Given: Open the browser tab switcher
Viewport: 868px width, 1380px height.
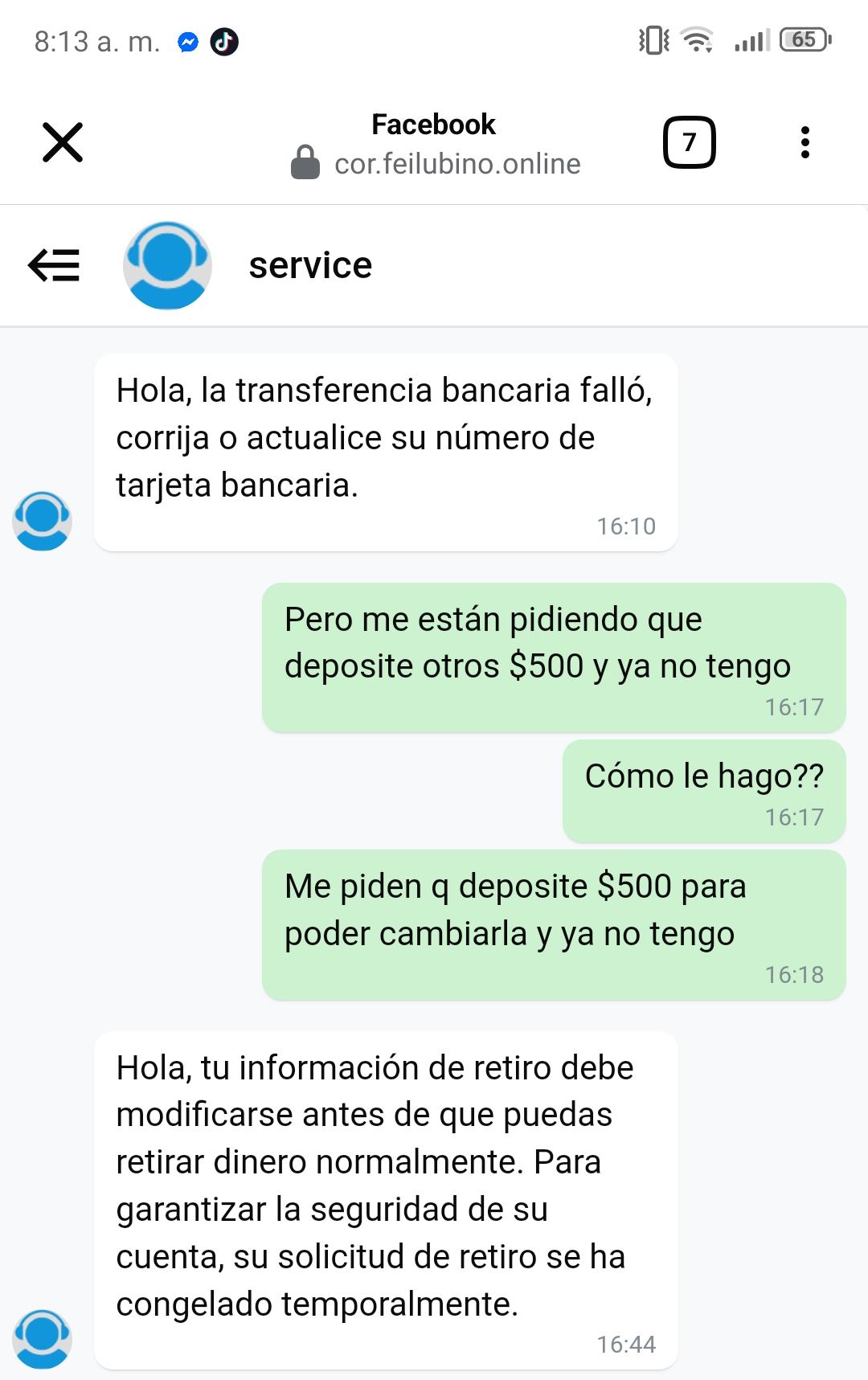Looking at the screenshot, I should coord(689,143).
